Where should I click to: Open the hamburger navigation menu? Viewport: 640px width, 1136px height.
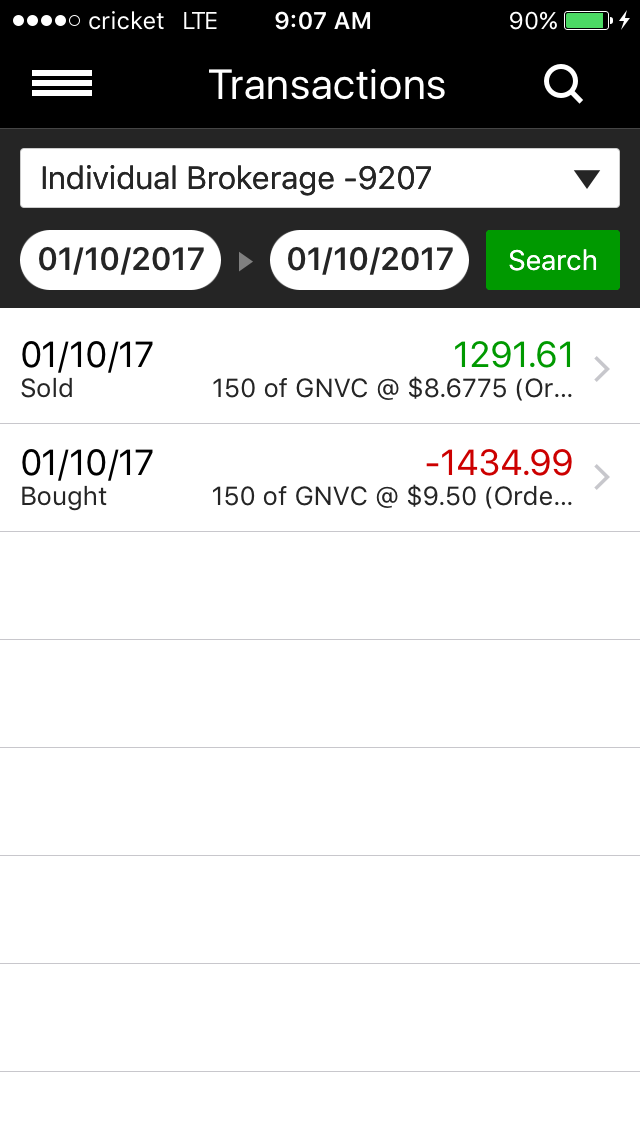(62, 85)
